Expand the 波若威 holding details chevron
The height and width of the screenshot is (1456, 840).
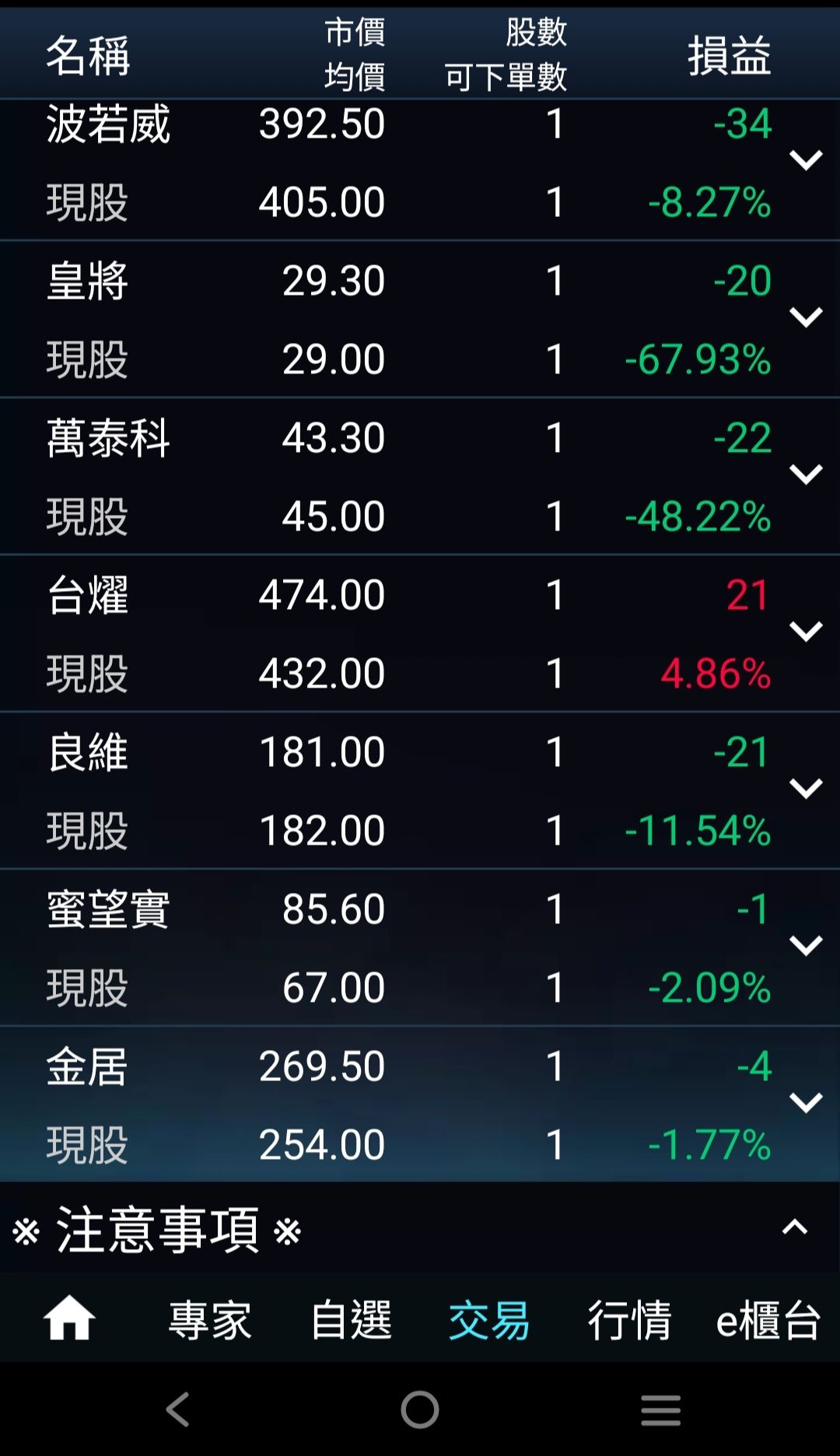[x=806, y=161]
